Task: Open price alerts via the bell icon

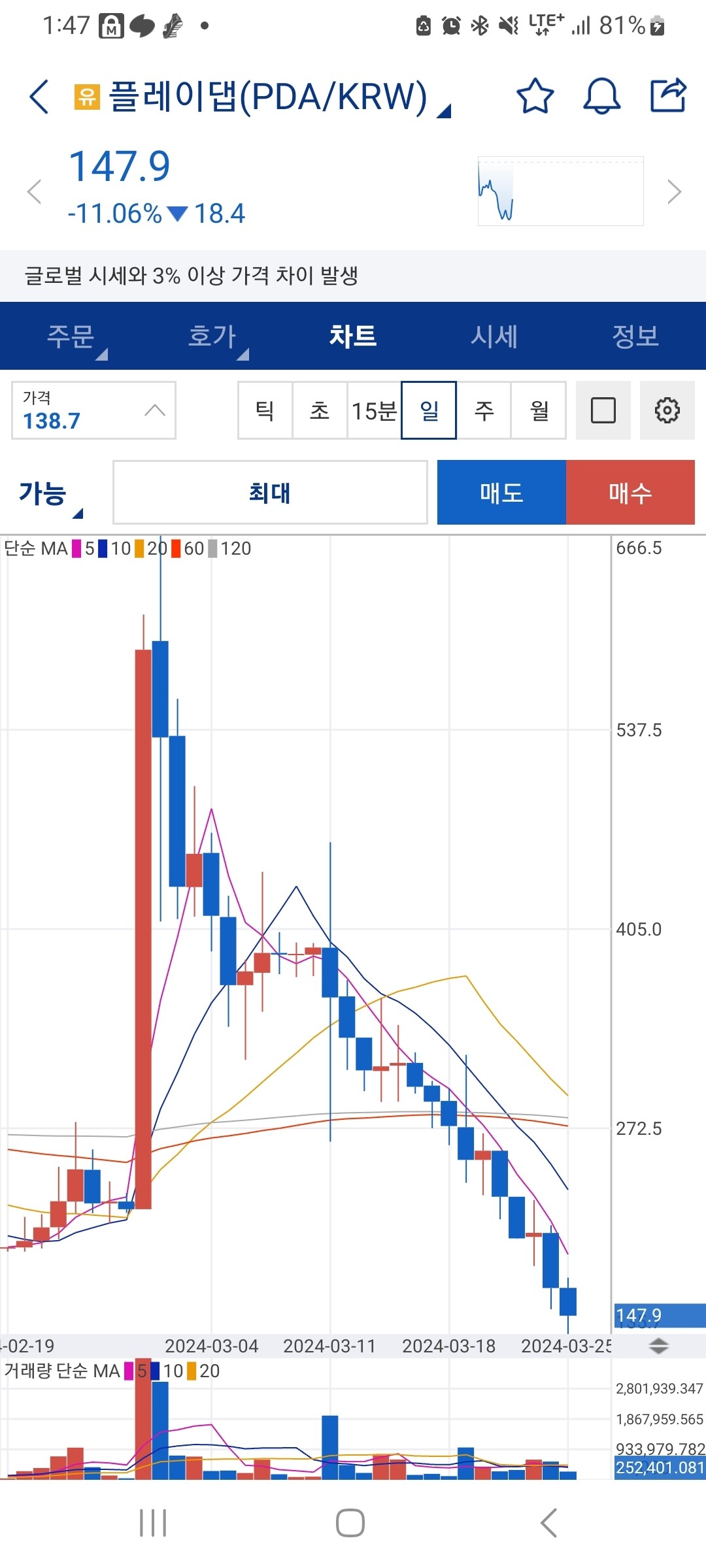Action: 601,97
